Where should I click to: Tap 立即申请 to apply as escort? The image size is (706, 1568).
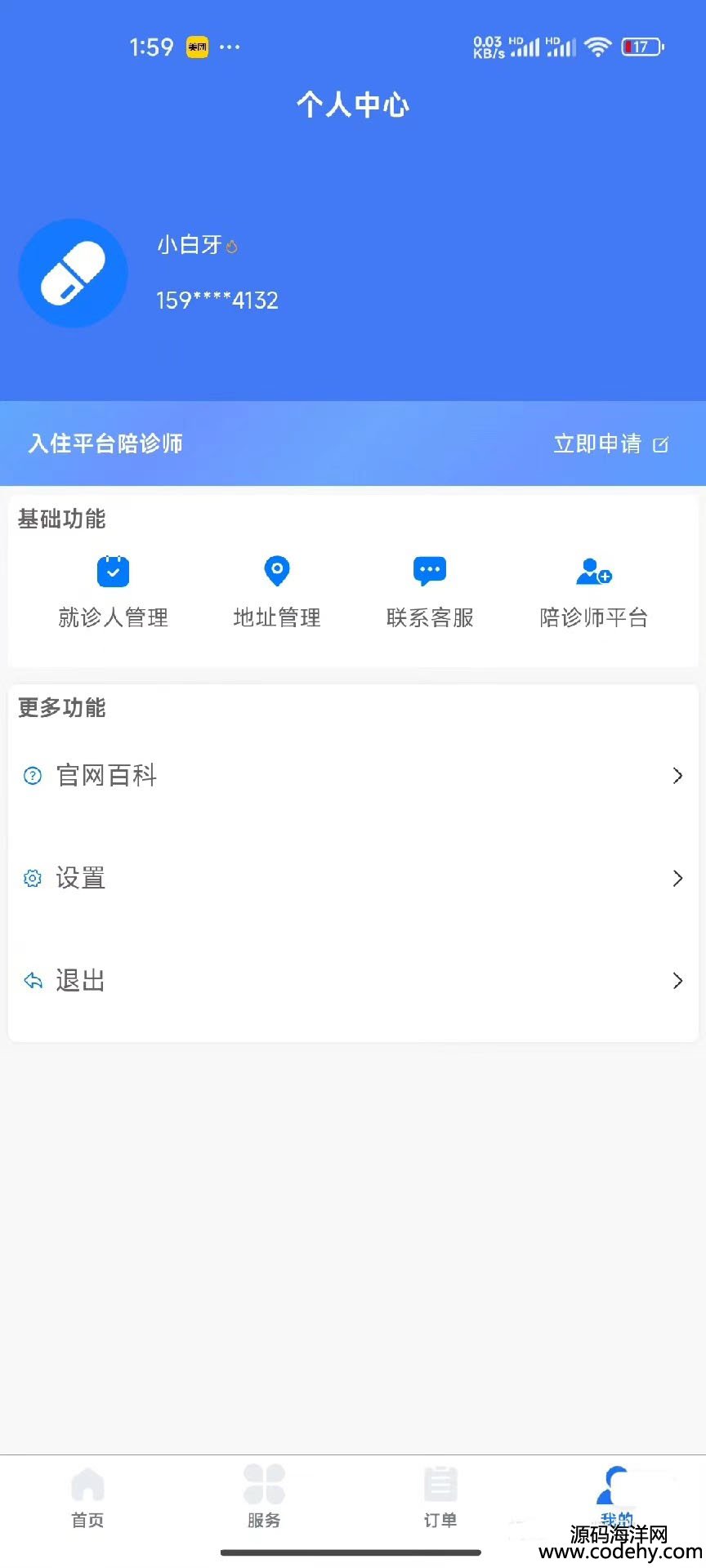(x=611, y=443)
